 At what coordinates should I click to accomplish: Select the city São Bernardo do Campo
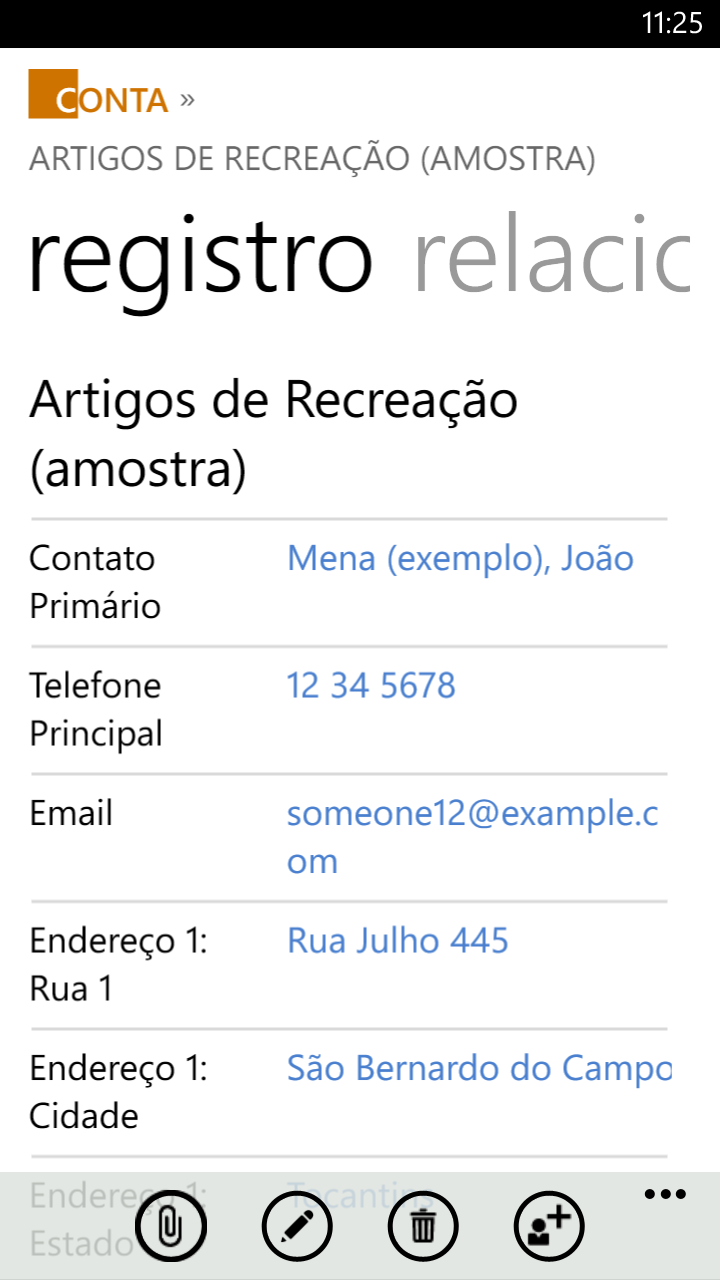[x=478, y=1069]
